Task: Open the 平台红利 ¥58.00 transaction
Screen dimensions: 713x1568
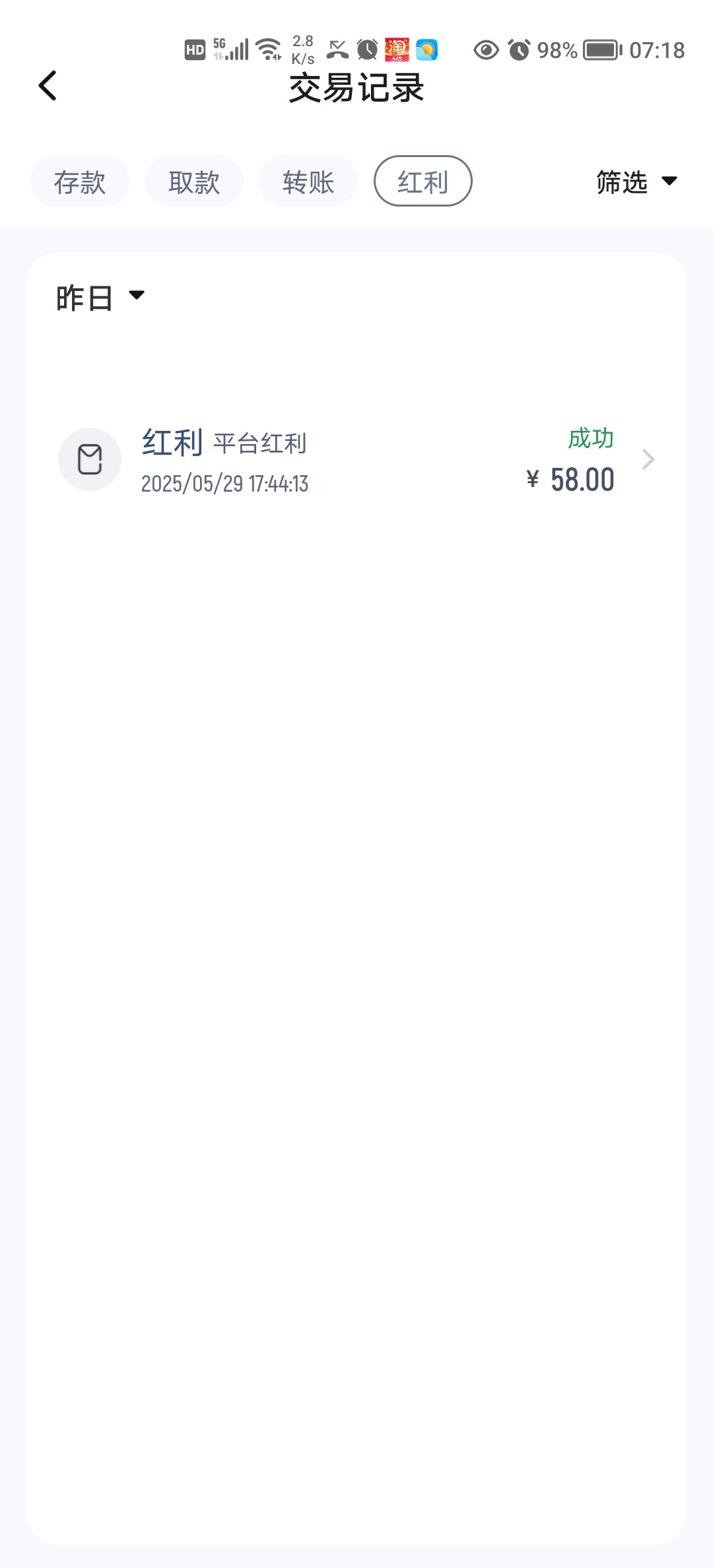Action: tap(356, 460)
